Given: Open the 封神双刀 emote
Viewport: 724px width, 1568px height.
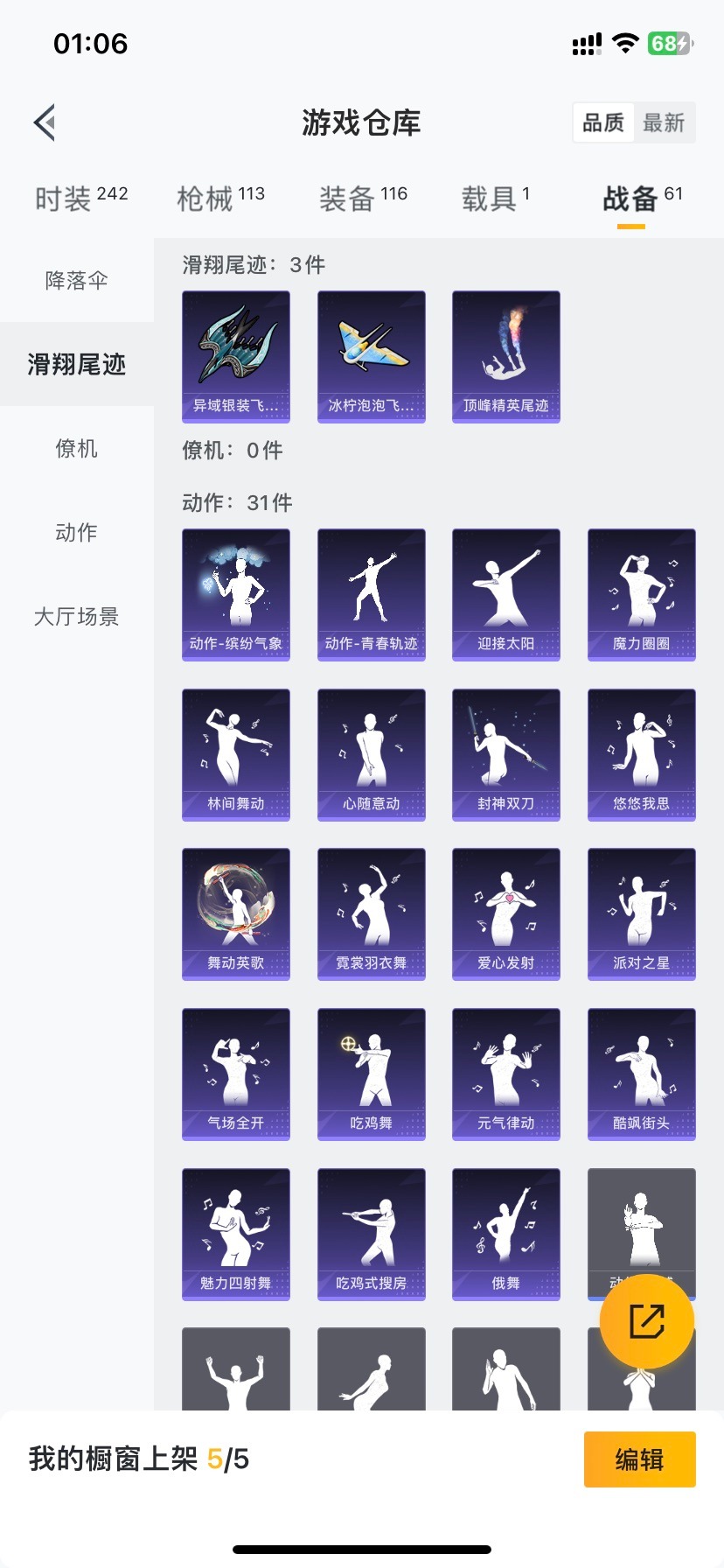Looking at the screenshot, I should 506,755.
